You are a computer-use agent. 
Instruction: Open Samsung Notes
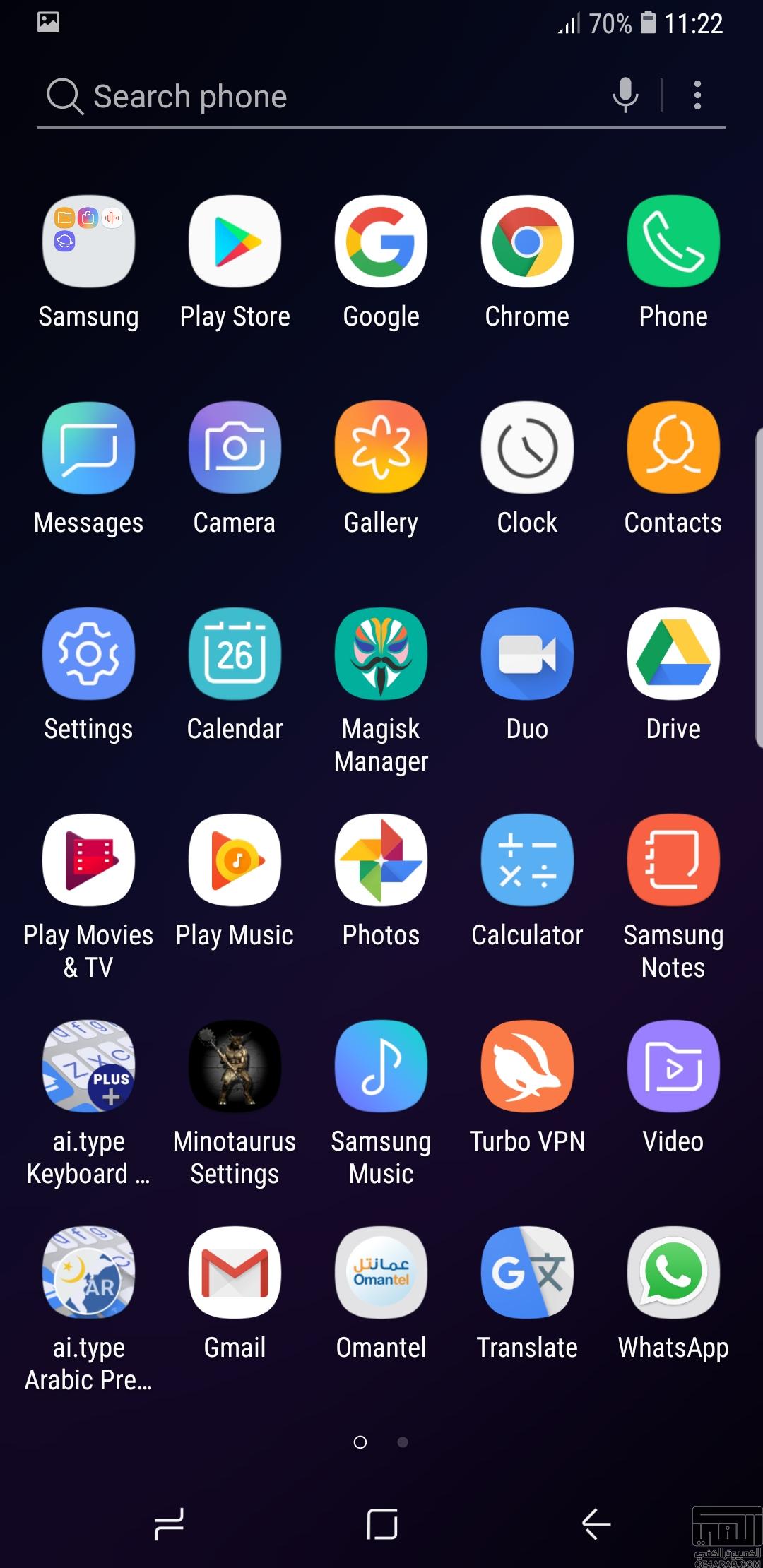673,860
